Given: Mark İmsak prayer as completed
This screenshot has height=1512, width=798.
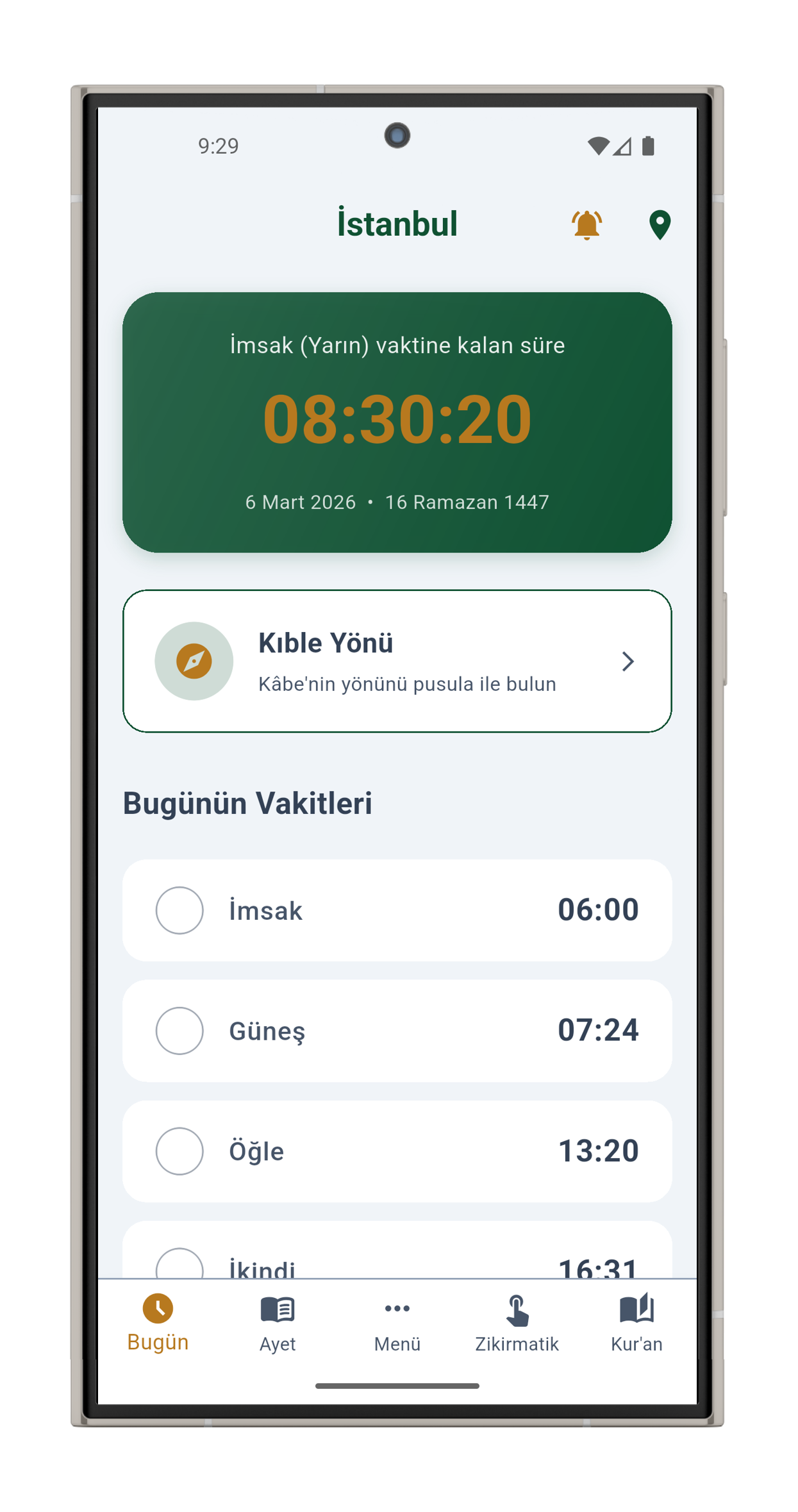Looking at the screenshot, I should 179,910.
